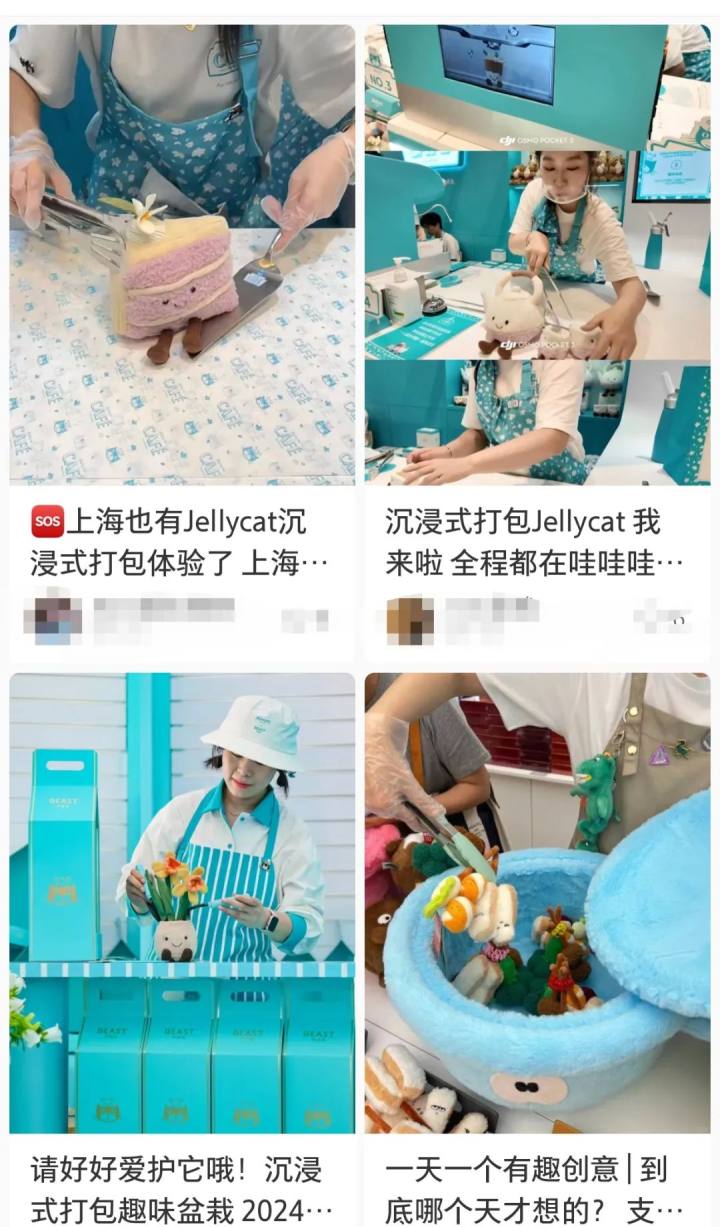Open the Shanghai Jellycat cake packing post

coord(182,255)
